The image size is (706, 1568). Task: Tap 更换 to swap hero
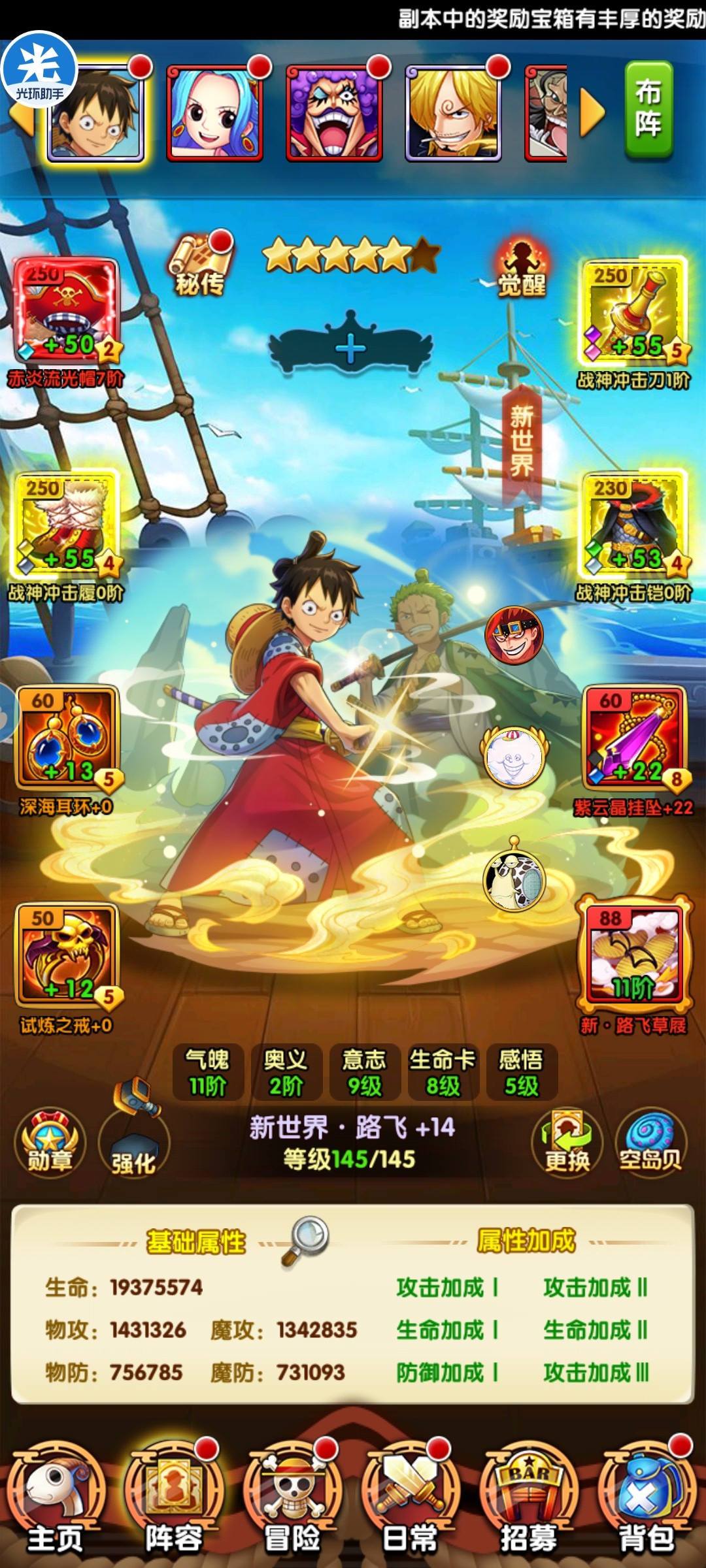[567, 1143]
